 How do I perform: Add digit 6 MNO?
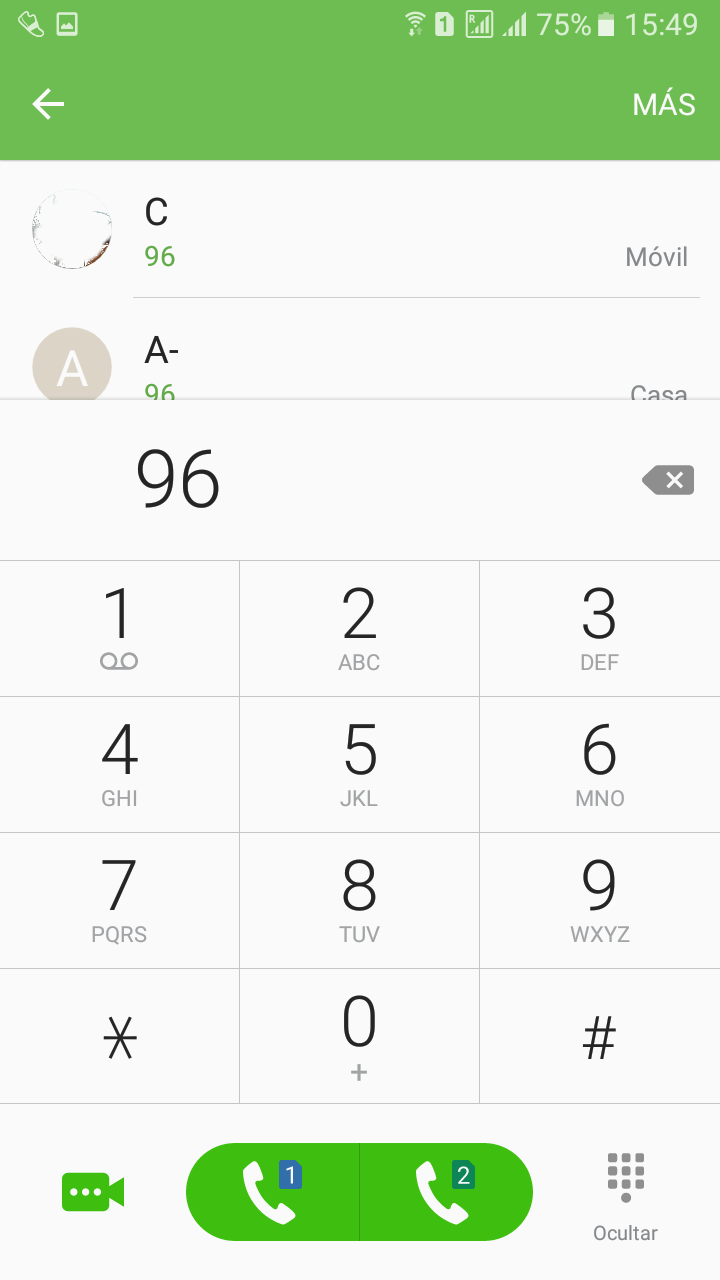[x=600, y=764]
